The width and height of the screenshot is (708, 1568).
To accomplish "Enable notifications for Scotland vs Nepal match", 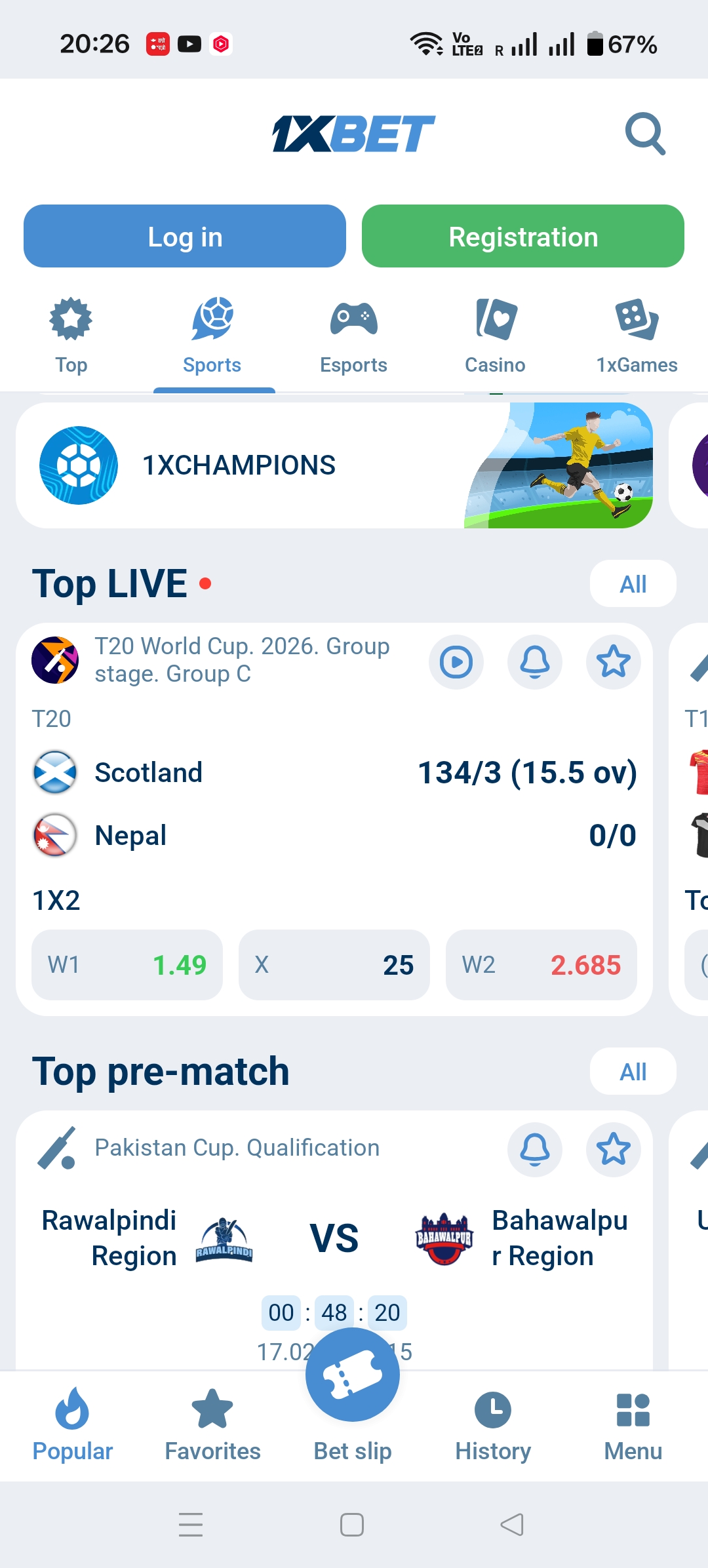I will [x=535, y=663].
